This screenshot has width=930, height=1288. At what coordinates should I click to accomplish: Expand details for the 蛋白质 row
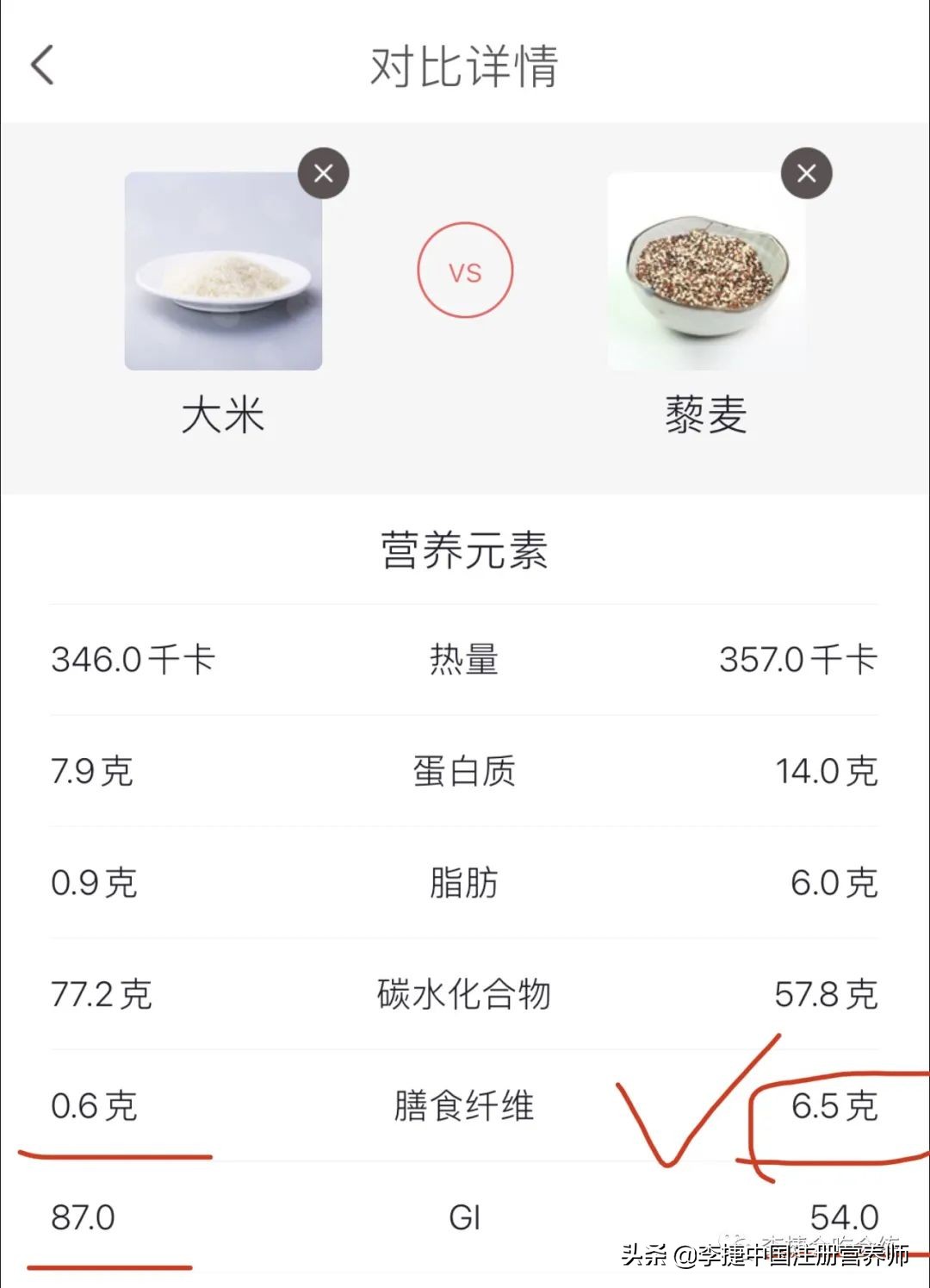[465, 772]
